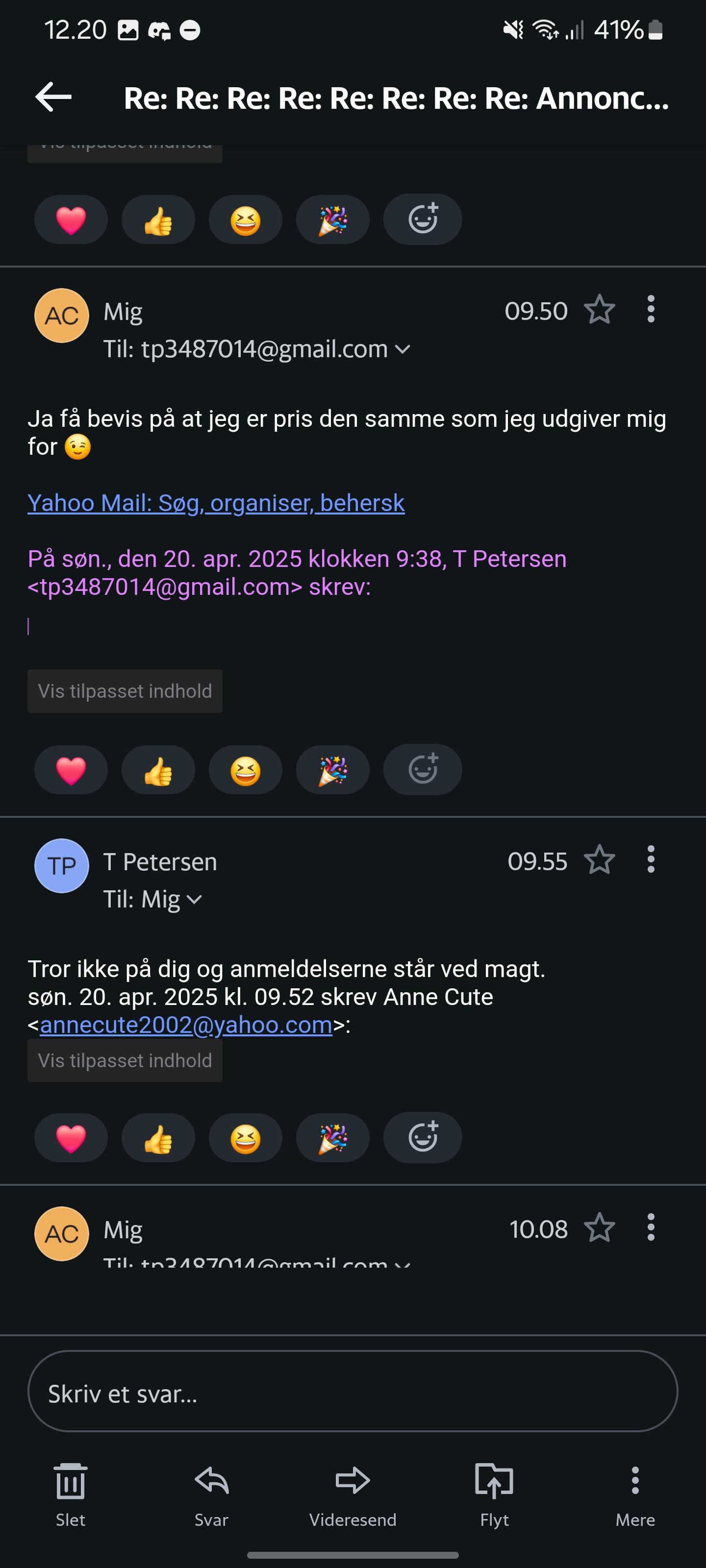706x1568 pixels.
Task: Show trimmed content in the 09.50 message
Action: click(125, 691)
